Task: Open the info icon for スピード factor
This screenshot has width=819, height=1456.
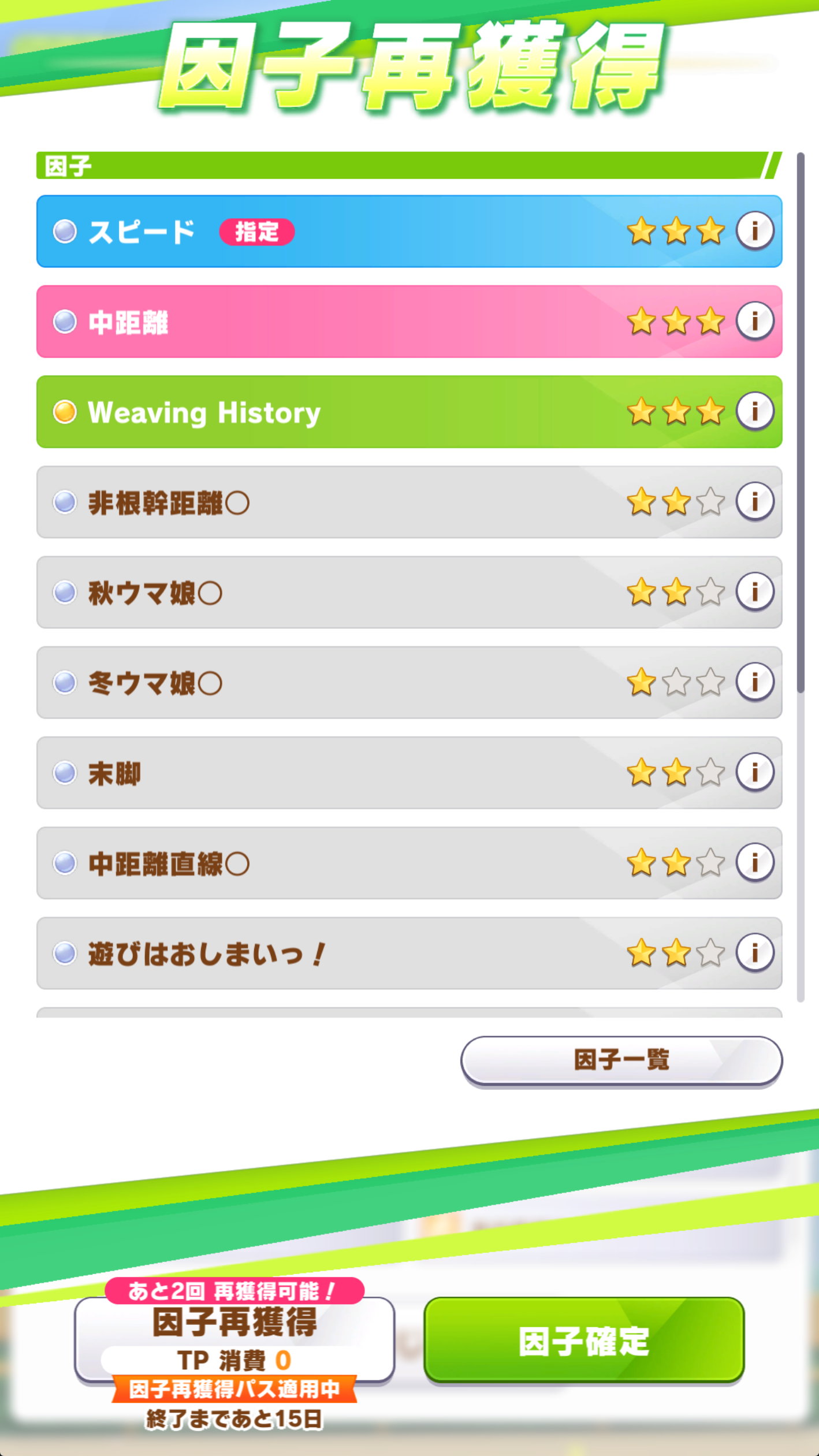Action: [755, 231]
